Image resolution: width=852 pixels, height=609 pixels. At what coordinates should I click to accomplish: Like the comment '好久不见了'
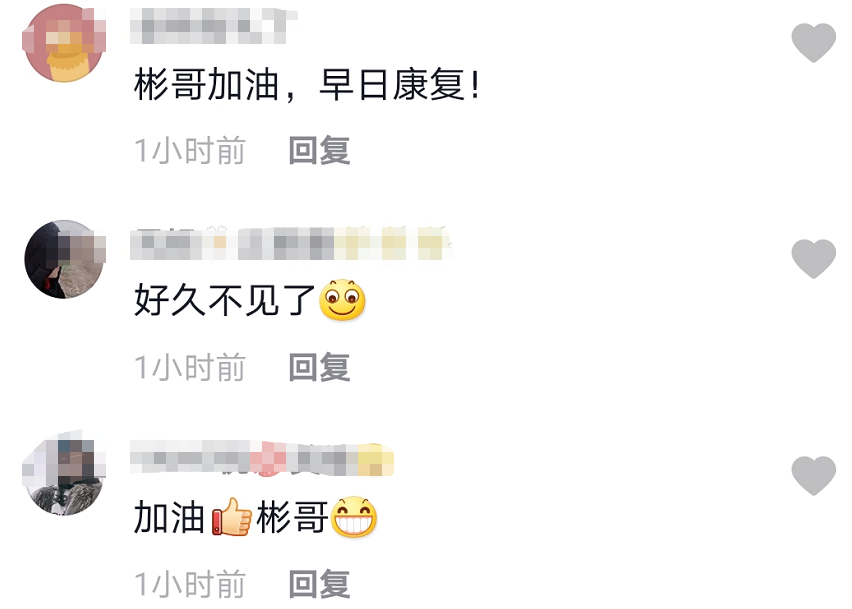pos(813,259)
